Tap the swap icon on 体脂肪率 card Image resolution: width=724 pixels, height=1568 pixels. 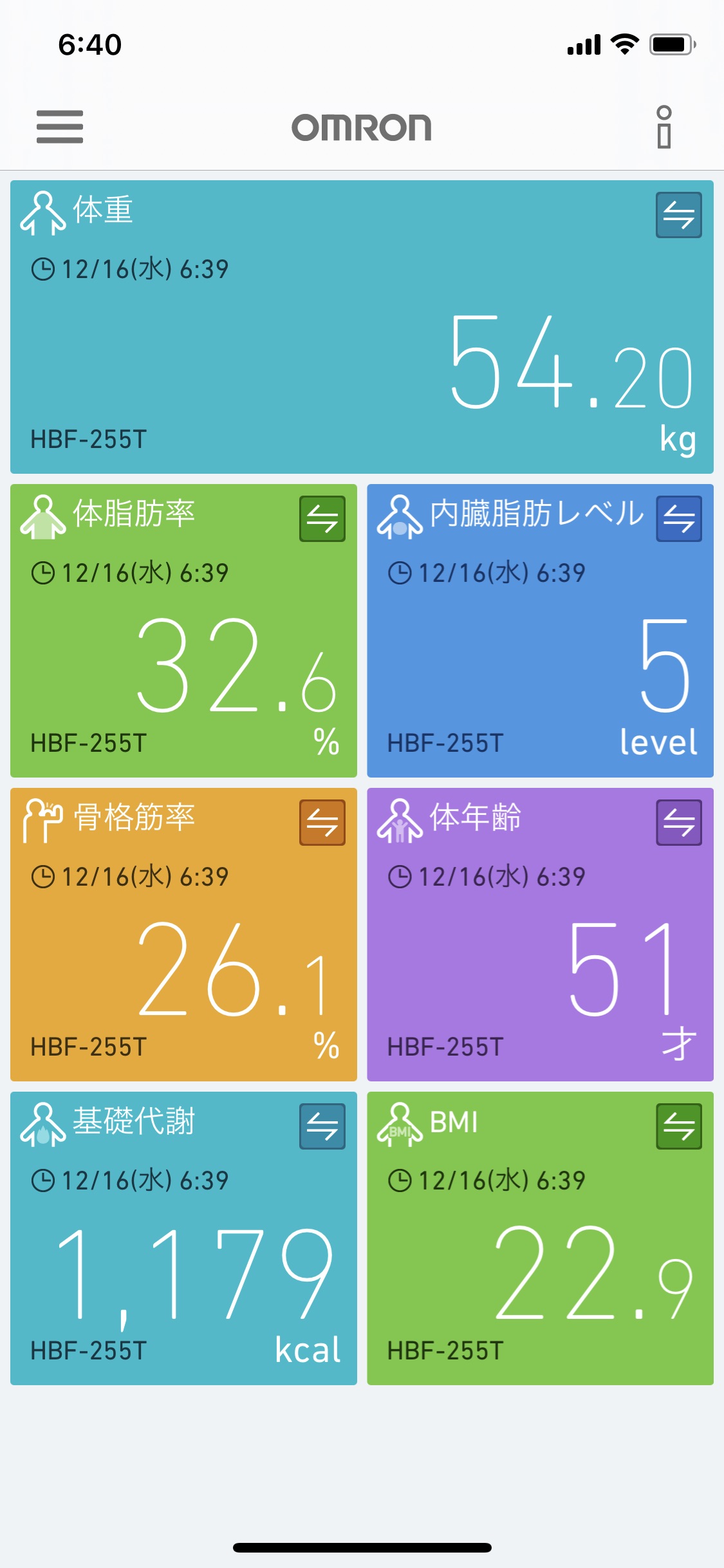tap(322, 519)
